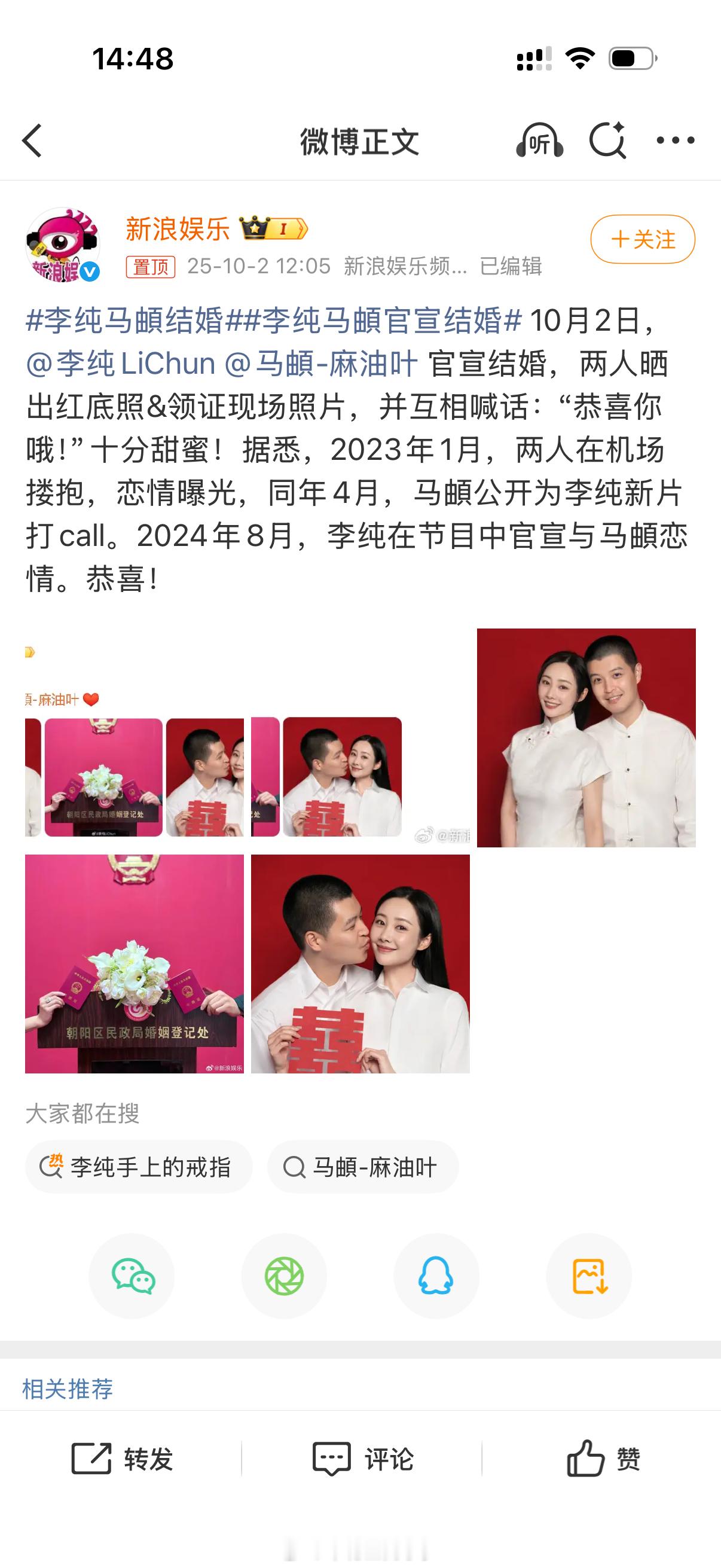Repost via the 转发 button
This screenshot has width=721, height=1568.
click(122, 1459)
